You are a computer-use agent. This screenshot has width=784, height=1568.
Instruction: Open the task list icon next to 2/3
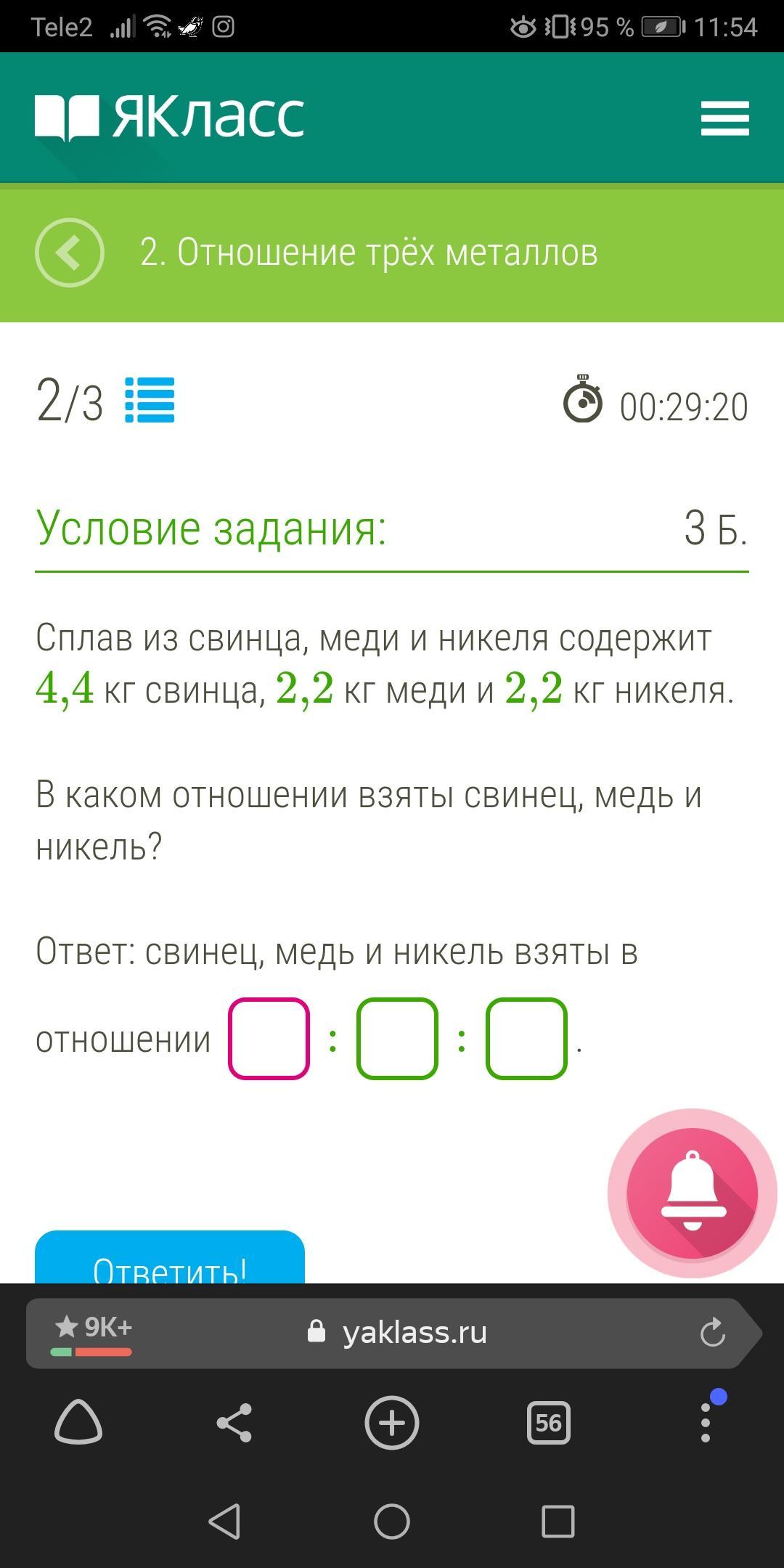pyautogui.click(x=150, y=400)
